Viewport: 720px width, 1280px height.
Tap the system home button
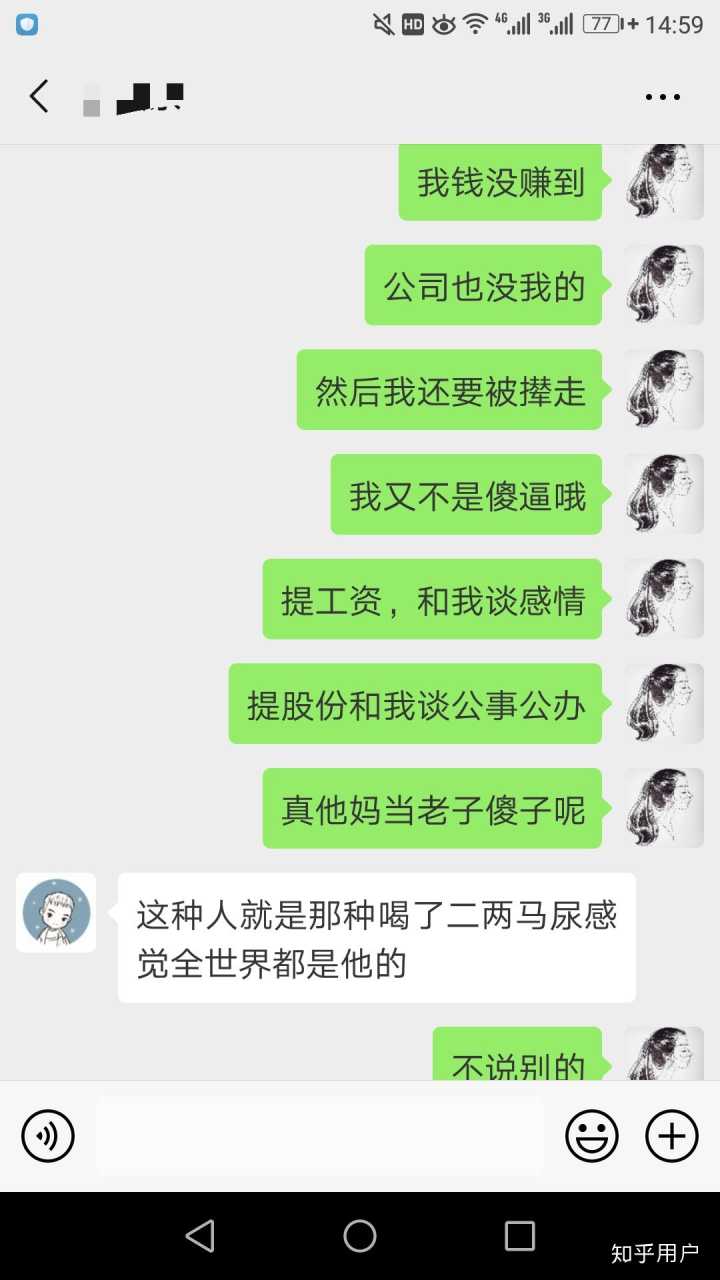[360, 1236]
